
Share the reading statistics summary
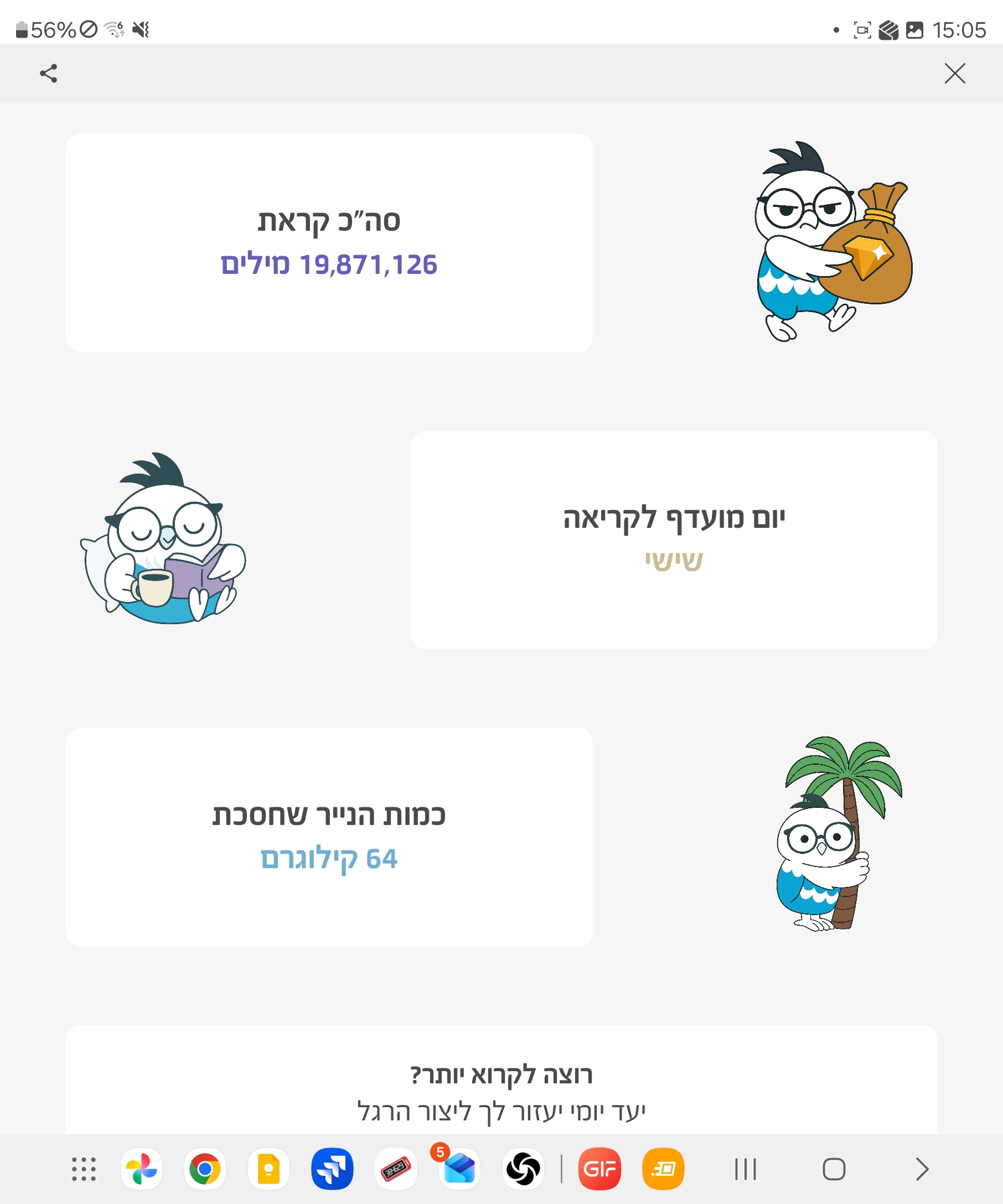tap(49, 74)
